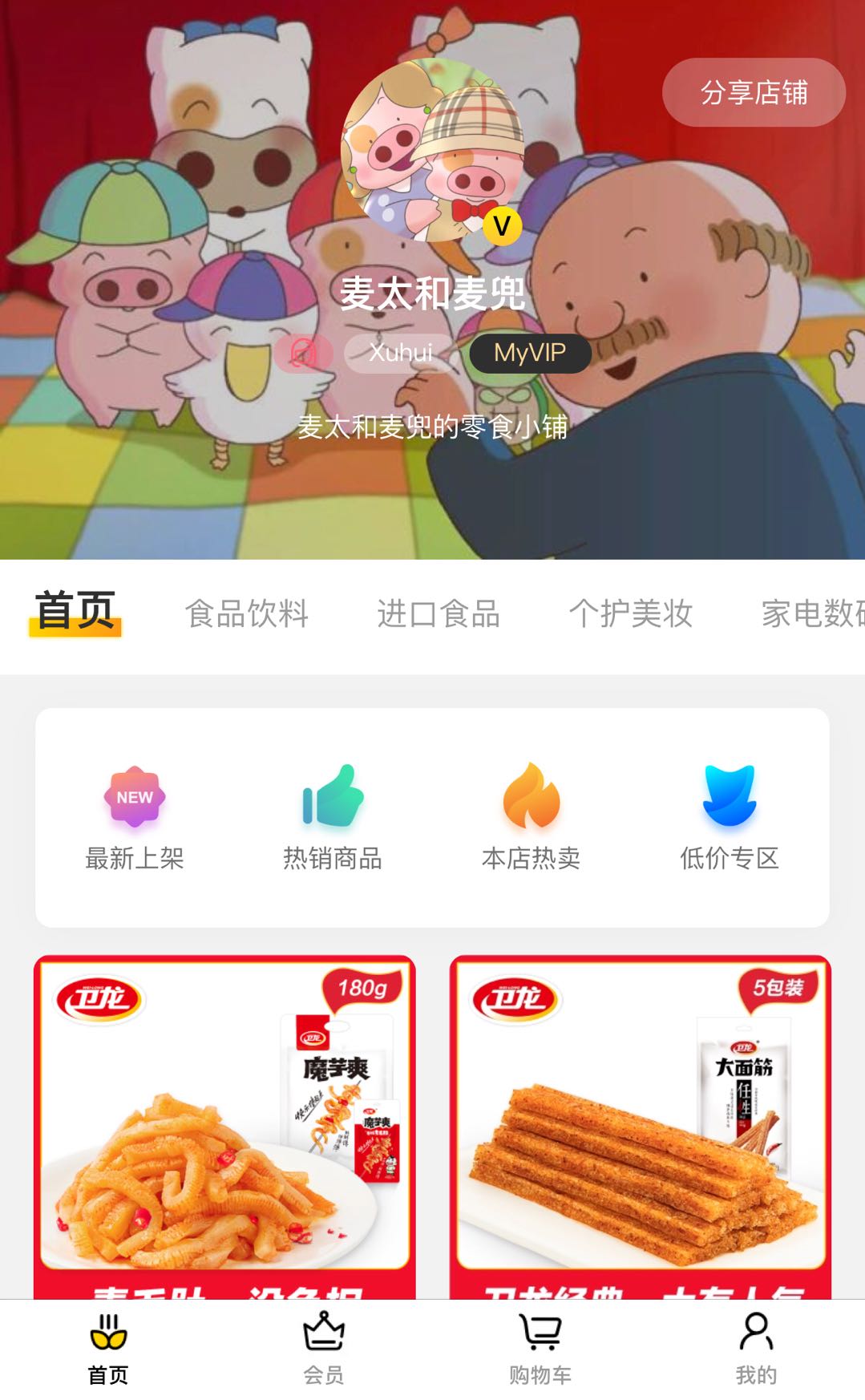Tap the MyVIP badge
Screen dimensions: 865x1400
coord(530,353)
